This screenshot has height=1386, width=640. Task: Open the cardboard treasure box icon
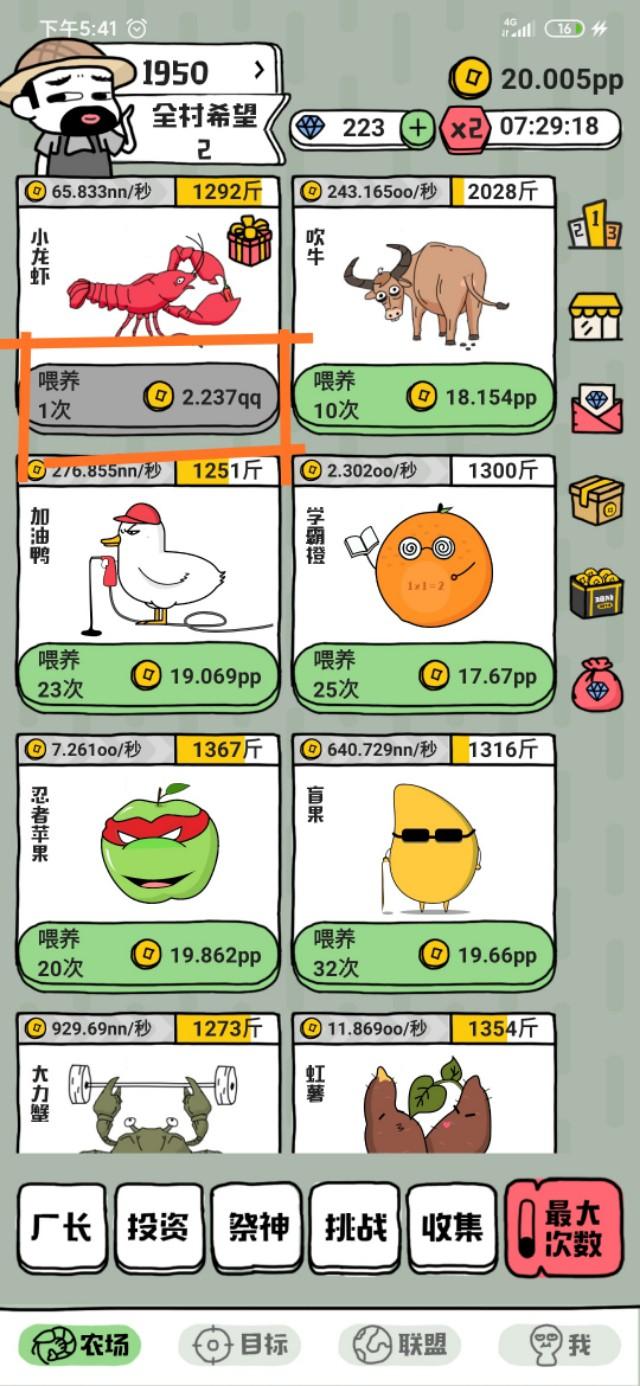[596, 500]
